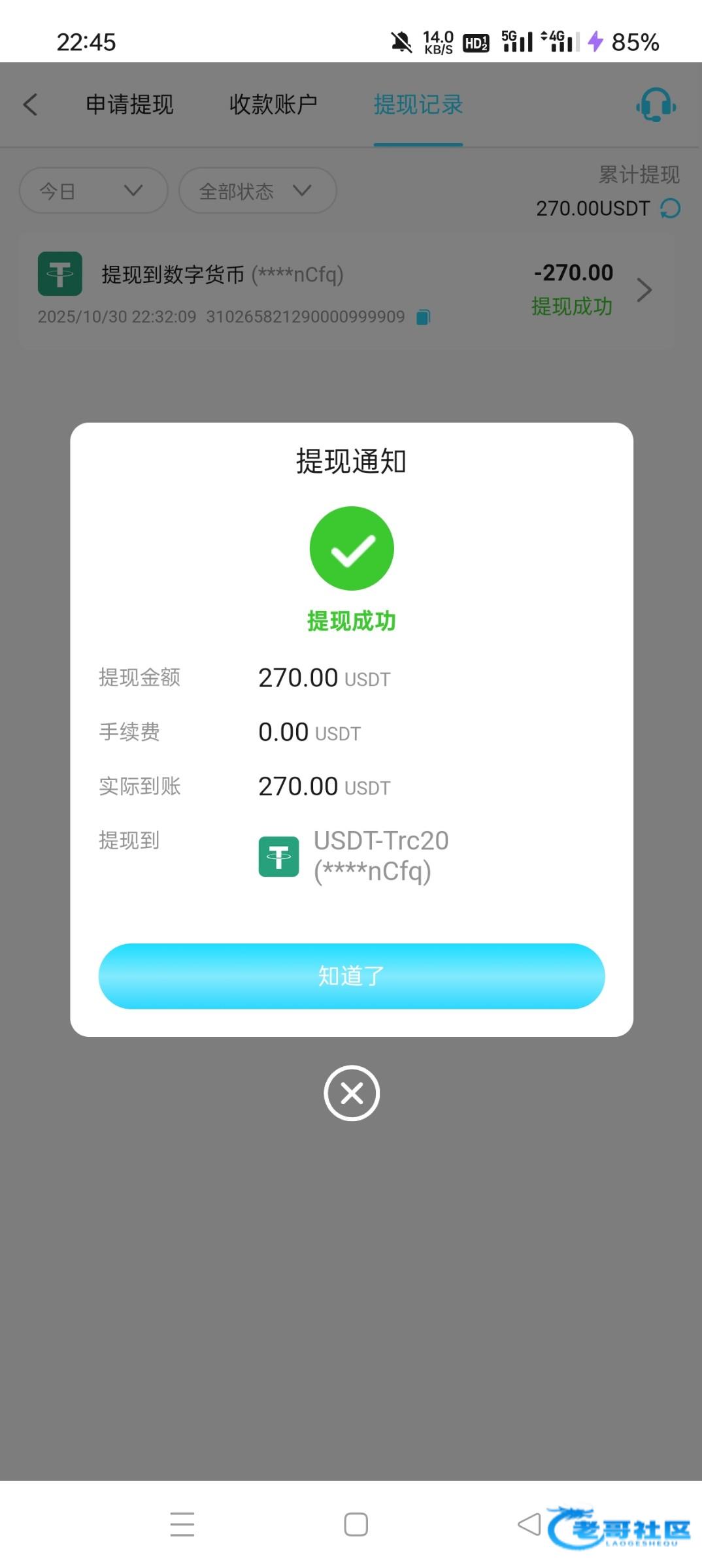Image resolution: width=702 pixels, height=1568 pixels.
Task: Switch to the 申请提现 tab
Action: (129, 105)
